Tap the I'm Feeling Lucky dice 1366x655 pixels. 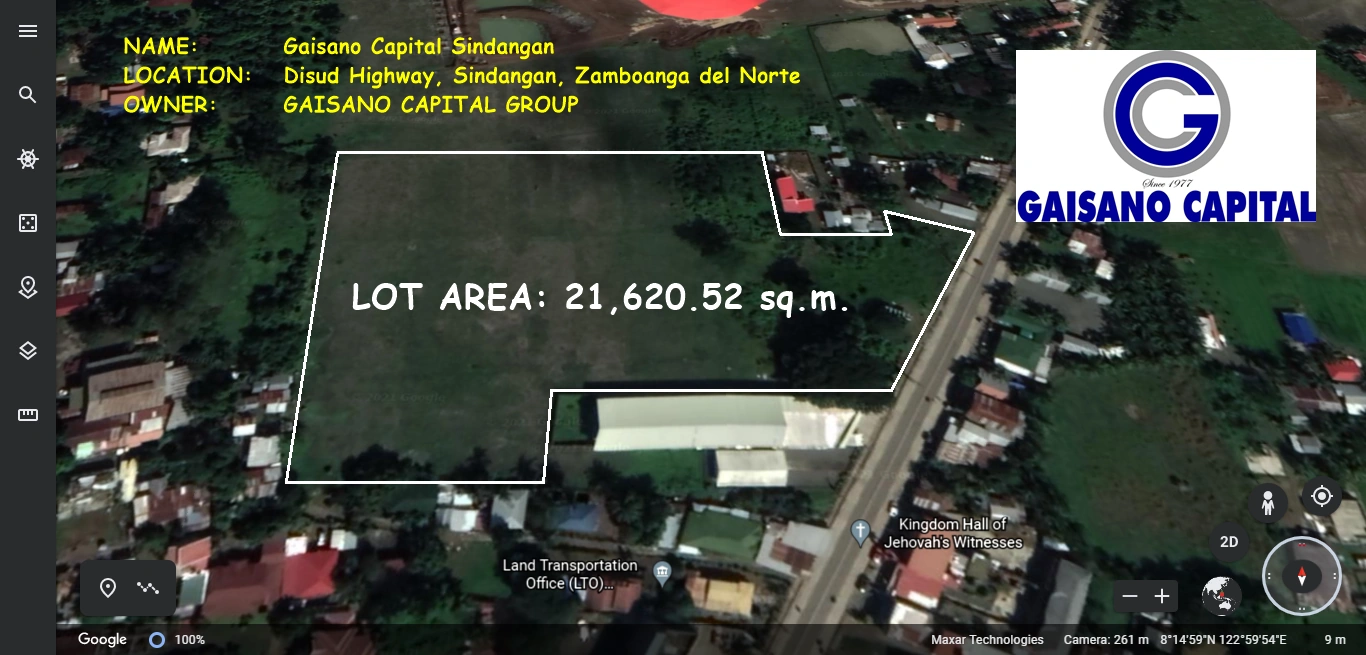[28, 223]
